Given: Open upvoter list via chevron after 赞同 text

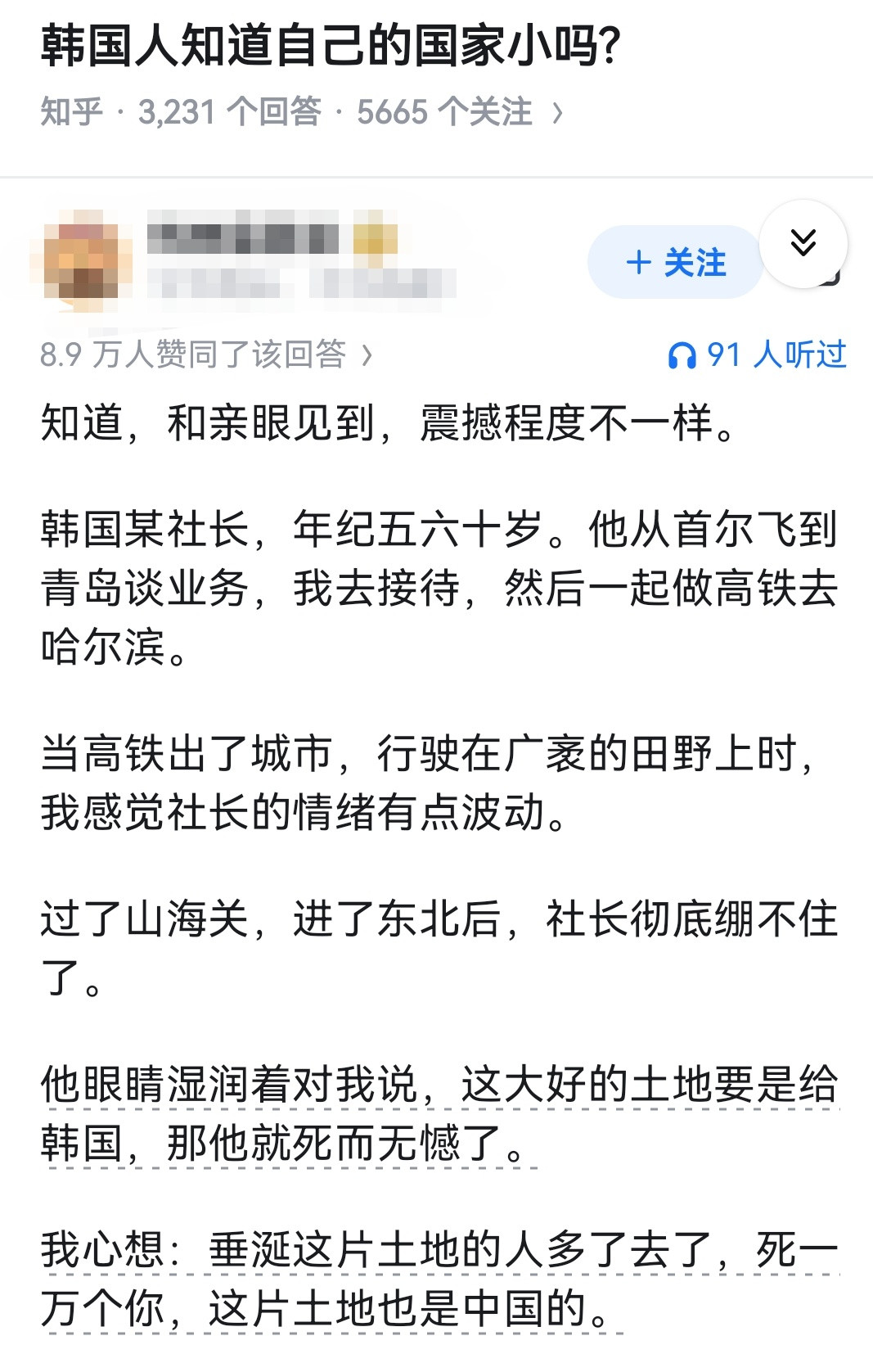Looking at the screenshot, I should (366, 355).
